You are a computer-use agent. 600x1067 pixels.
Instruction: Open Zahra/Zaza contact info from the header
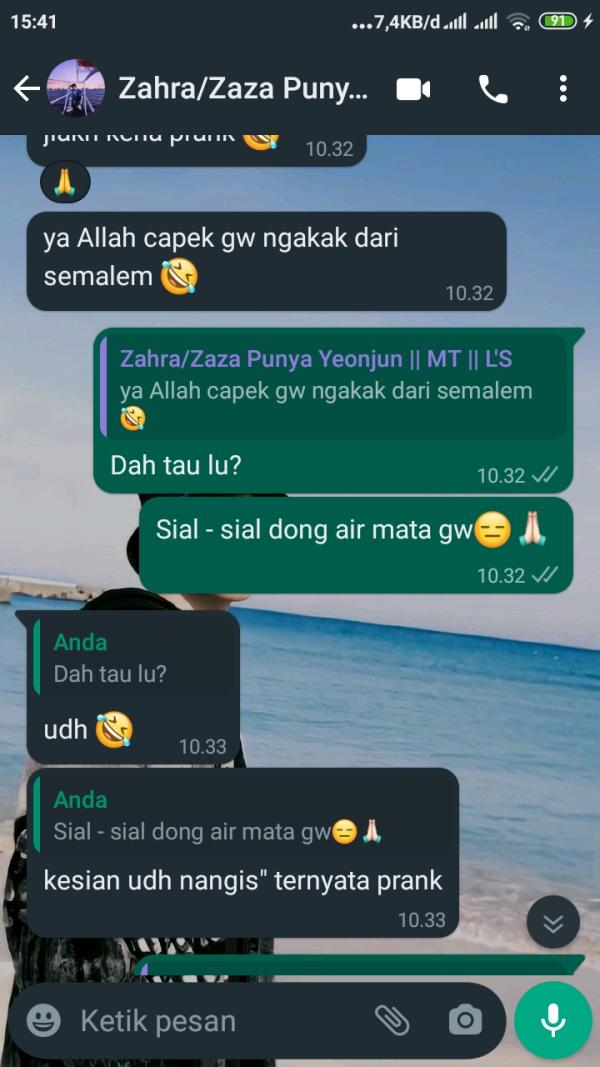click(x=242, y=89)
